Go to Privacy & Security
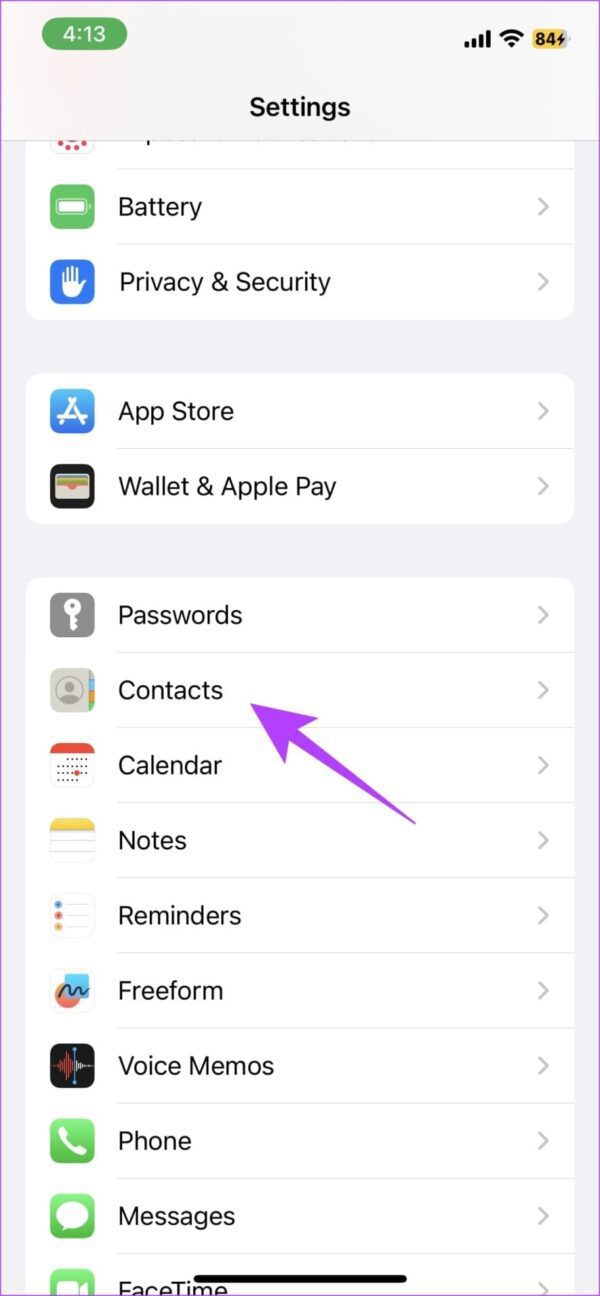Viewport: 600px width, 1296px height. [300, 282]
